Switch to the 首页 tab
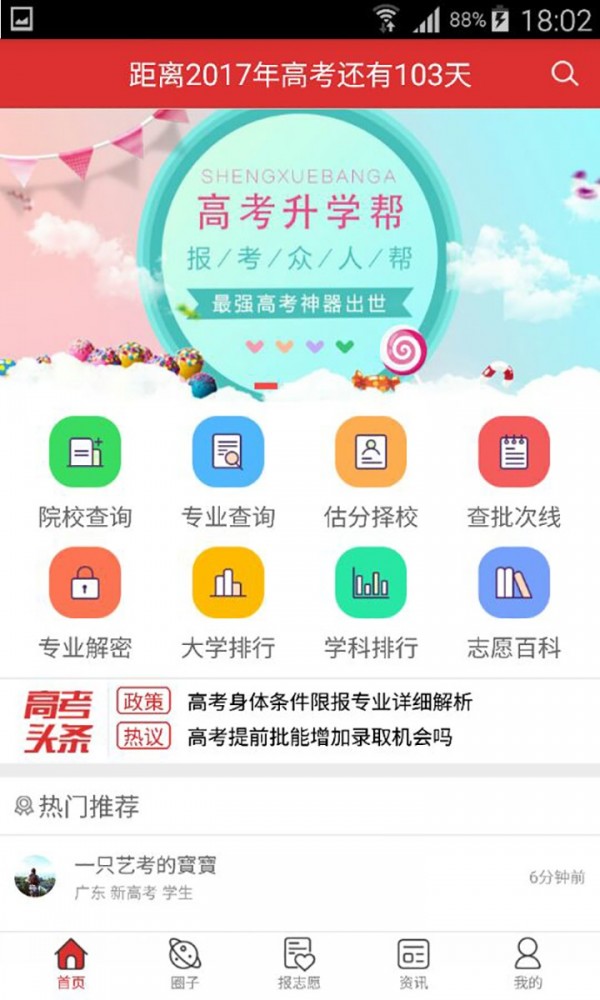This screenshot has width=600, height=1000. [71, 964]
